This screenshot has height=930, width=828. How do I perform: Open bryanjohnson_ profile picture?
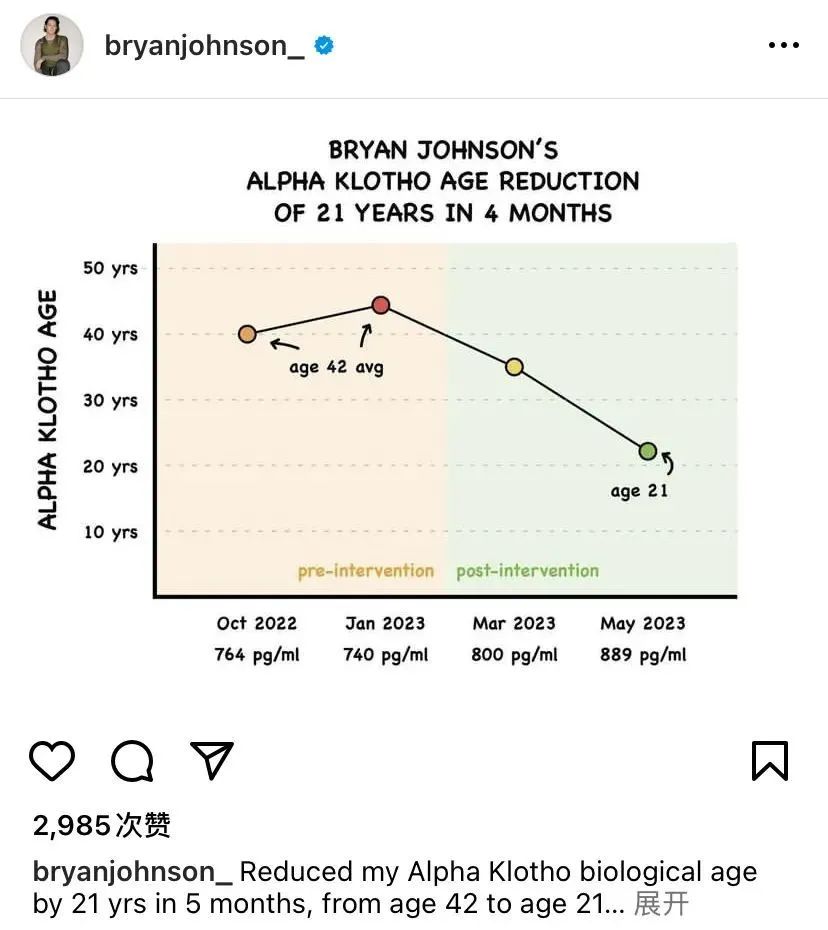(52, 45)
